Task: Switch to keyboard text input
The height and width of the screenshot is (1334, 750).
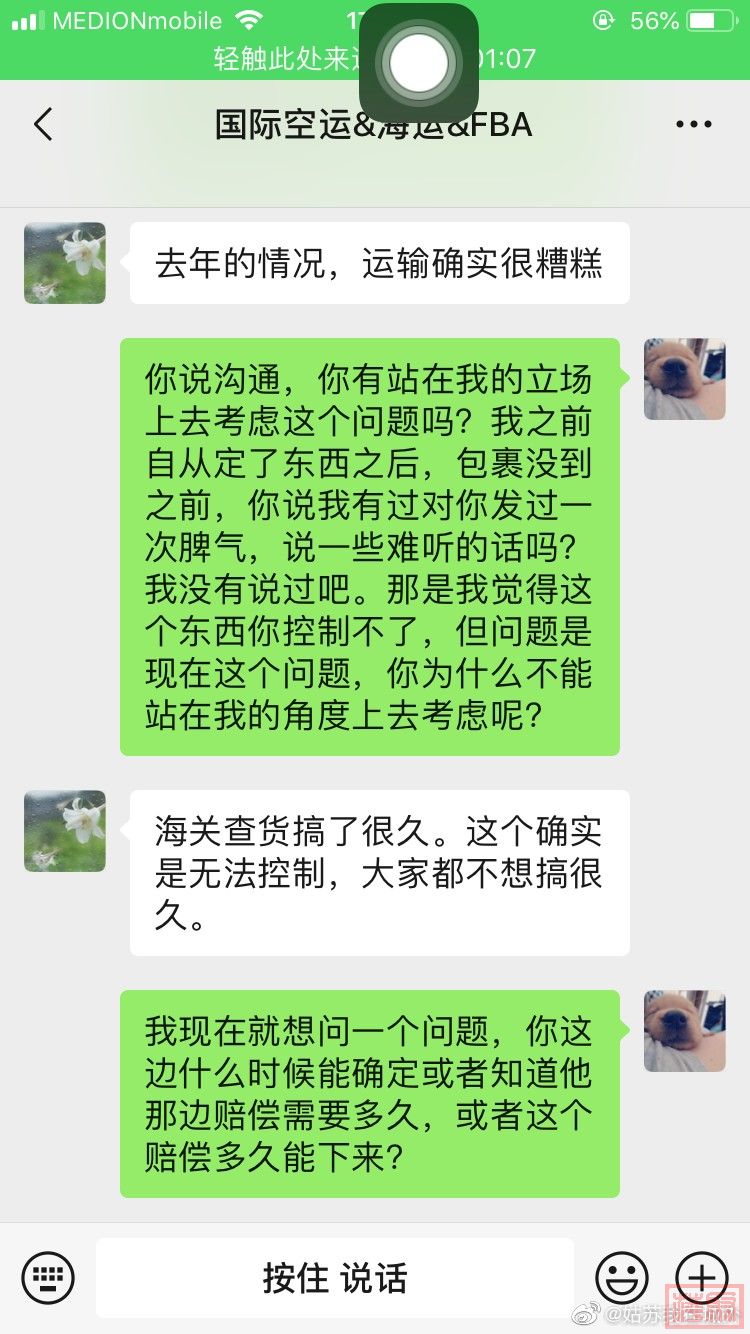Action: pos(48,1277)
